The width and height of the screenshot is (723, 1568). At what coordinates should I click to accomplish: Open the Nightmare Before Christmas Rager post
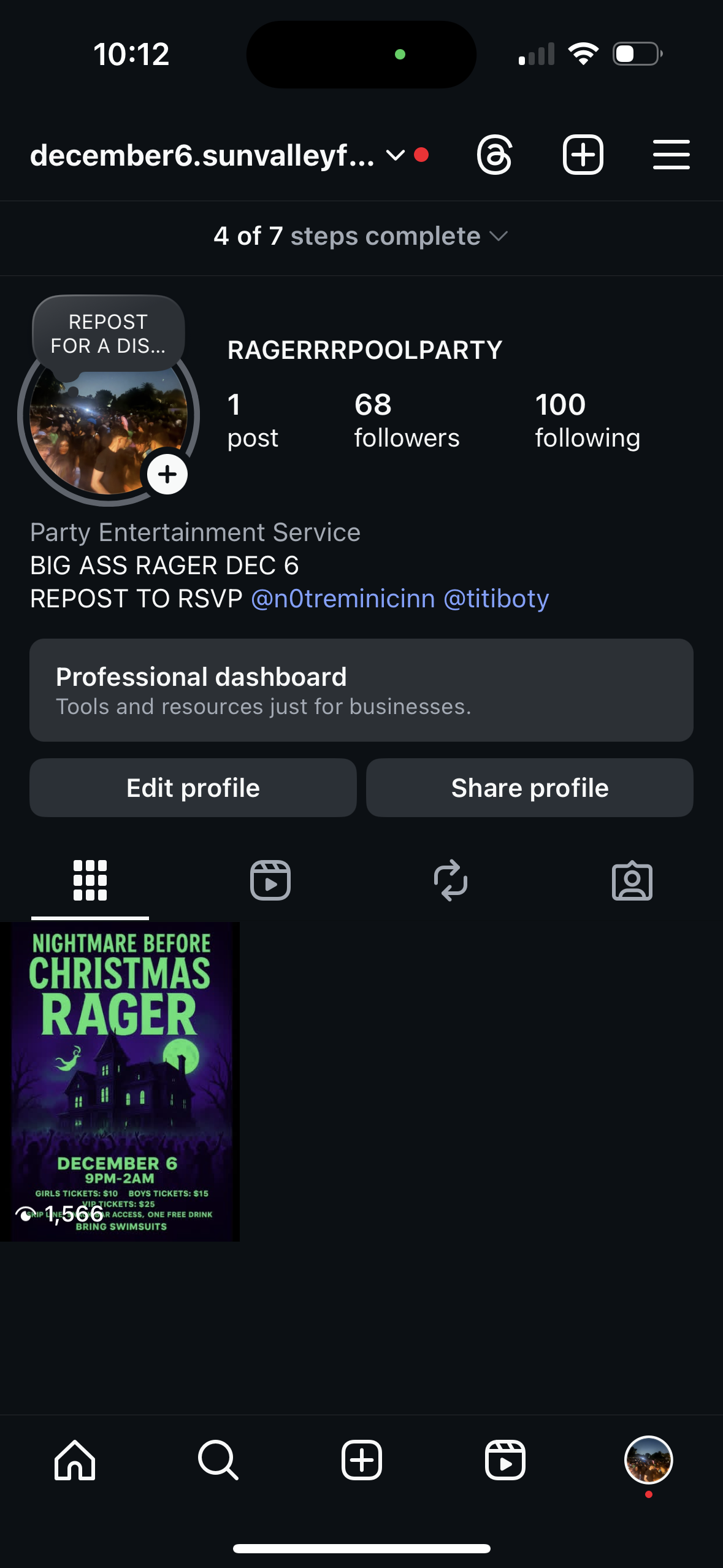120,1081
